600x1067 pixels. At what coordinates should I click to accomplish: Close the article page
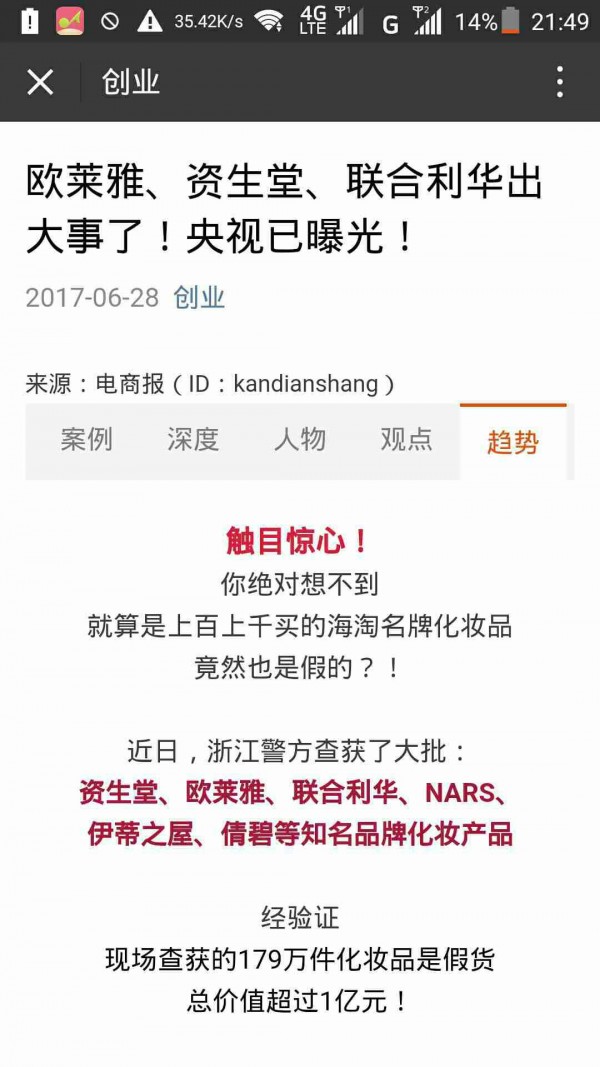(x=40, y=82)
